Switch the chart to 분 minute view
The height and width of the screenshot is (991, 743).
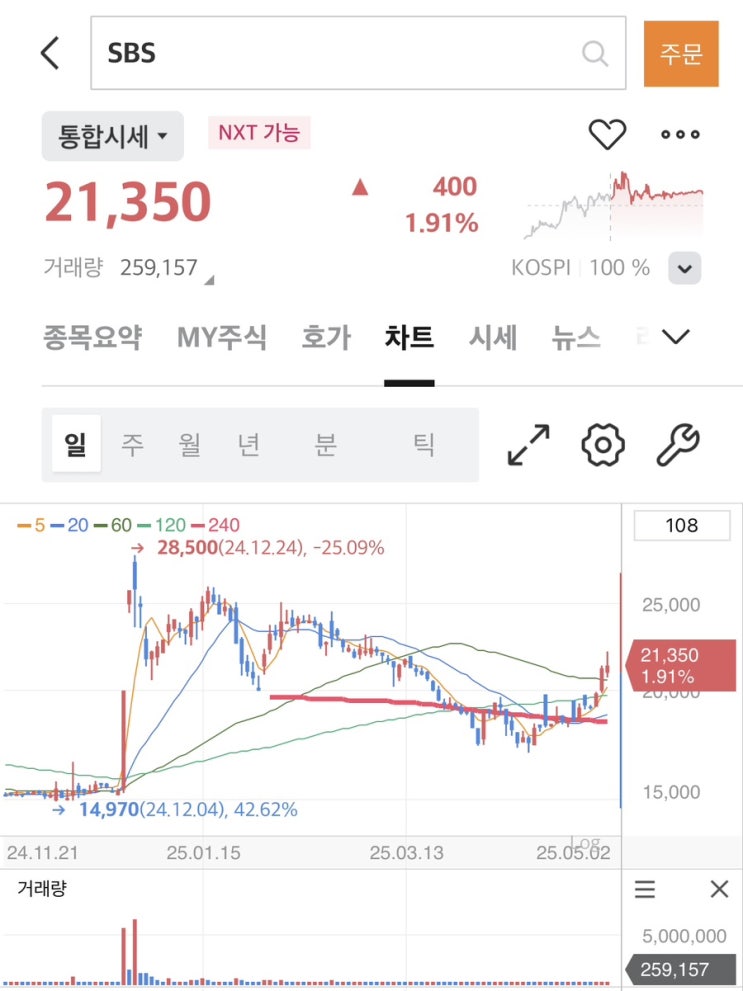[x=325, y=445]
